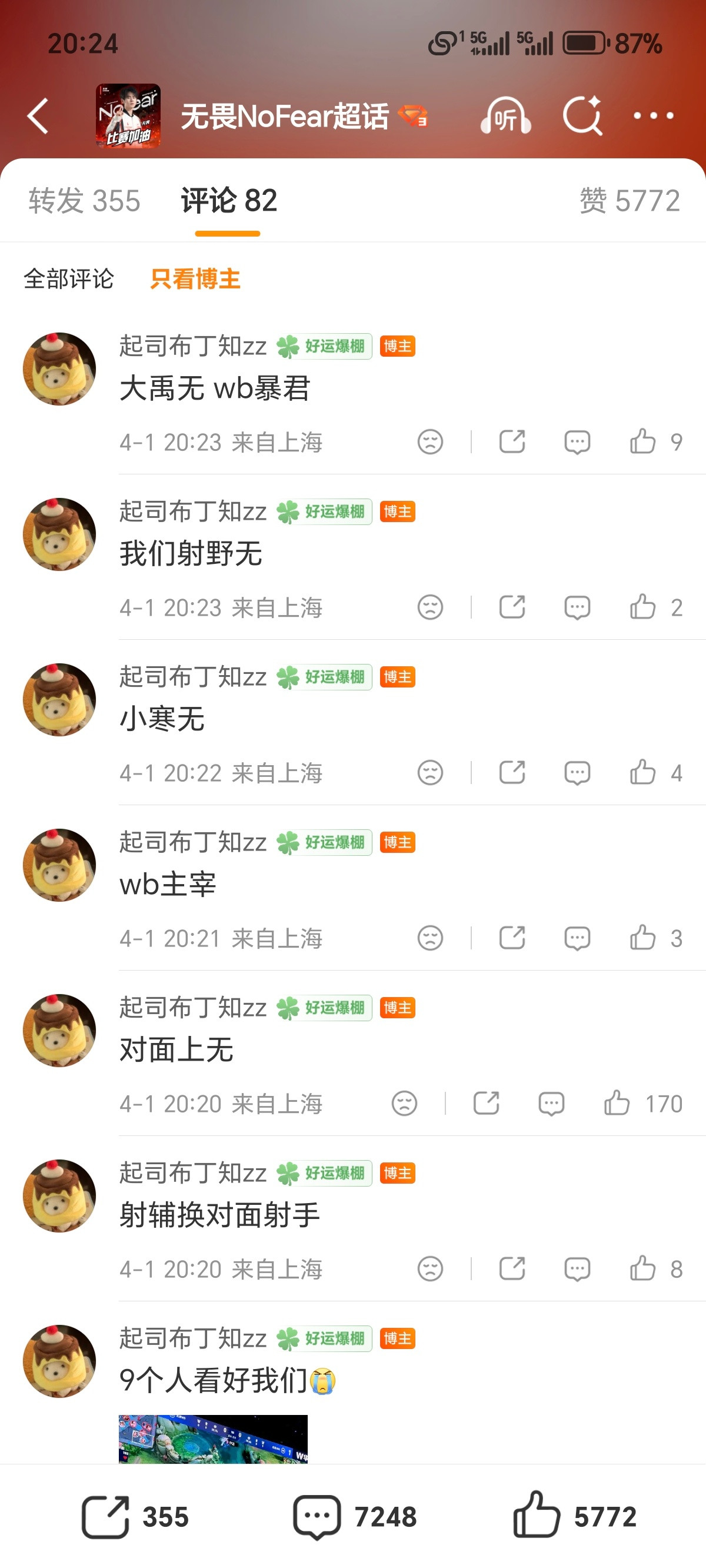Viewport: 706px width, 1568px height.
Task: Open the search icon in the top bar
Action: point(582,115)
